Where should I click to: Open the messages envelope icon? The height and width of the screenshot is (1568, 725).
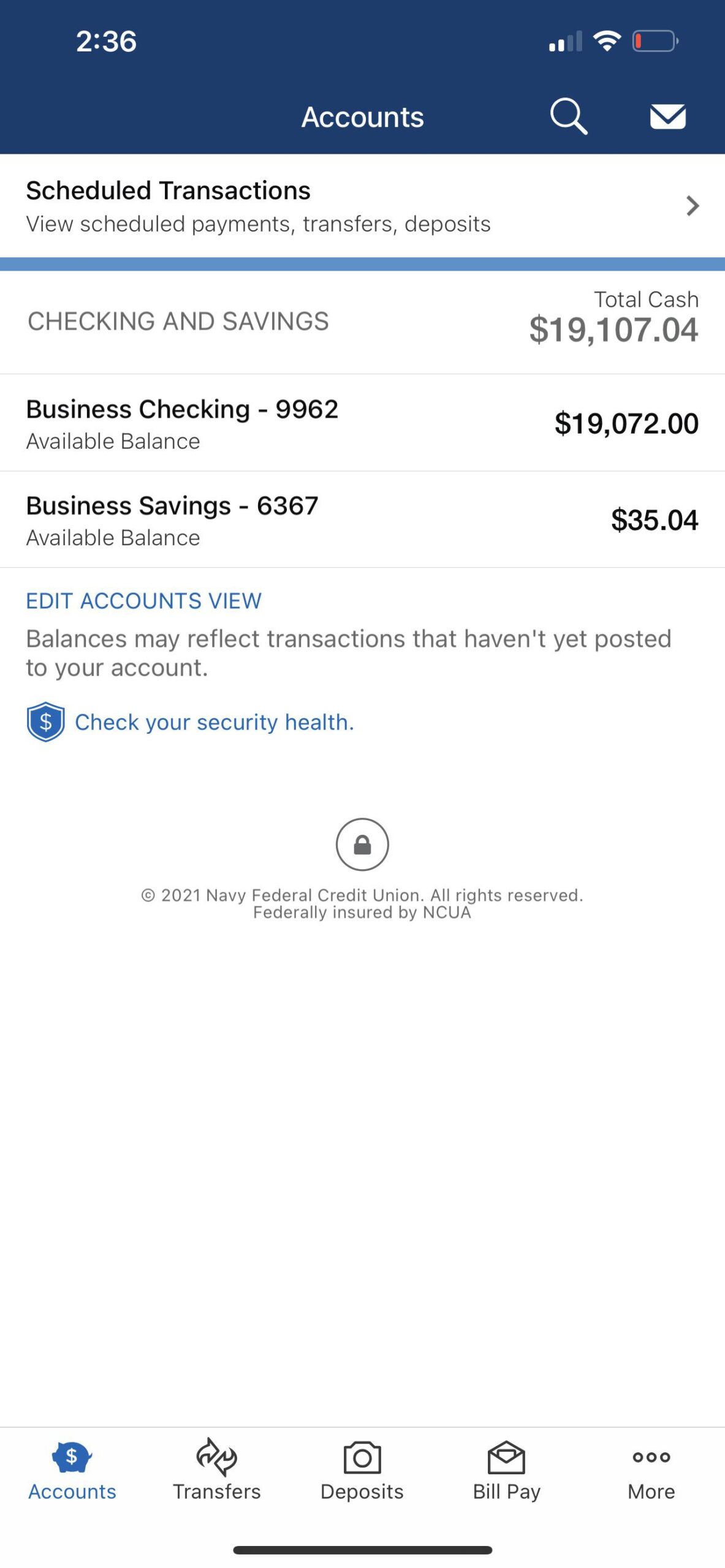tap(667, 116)
